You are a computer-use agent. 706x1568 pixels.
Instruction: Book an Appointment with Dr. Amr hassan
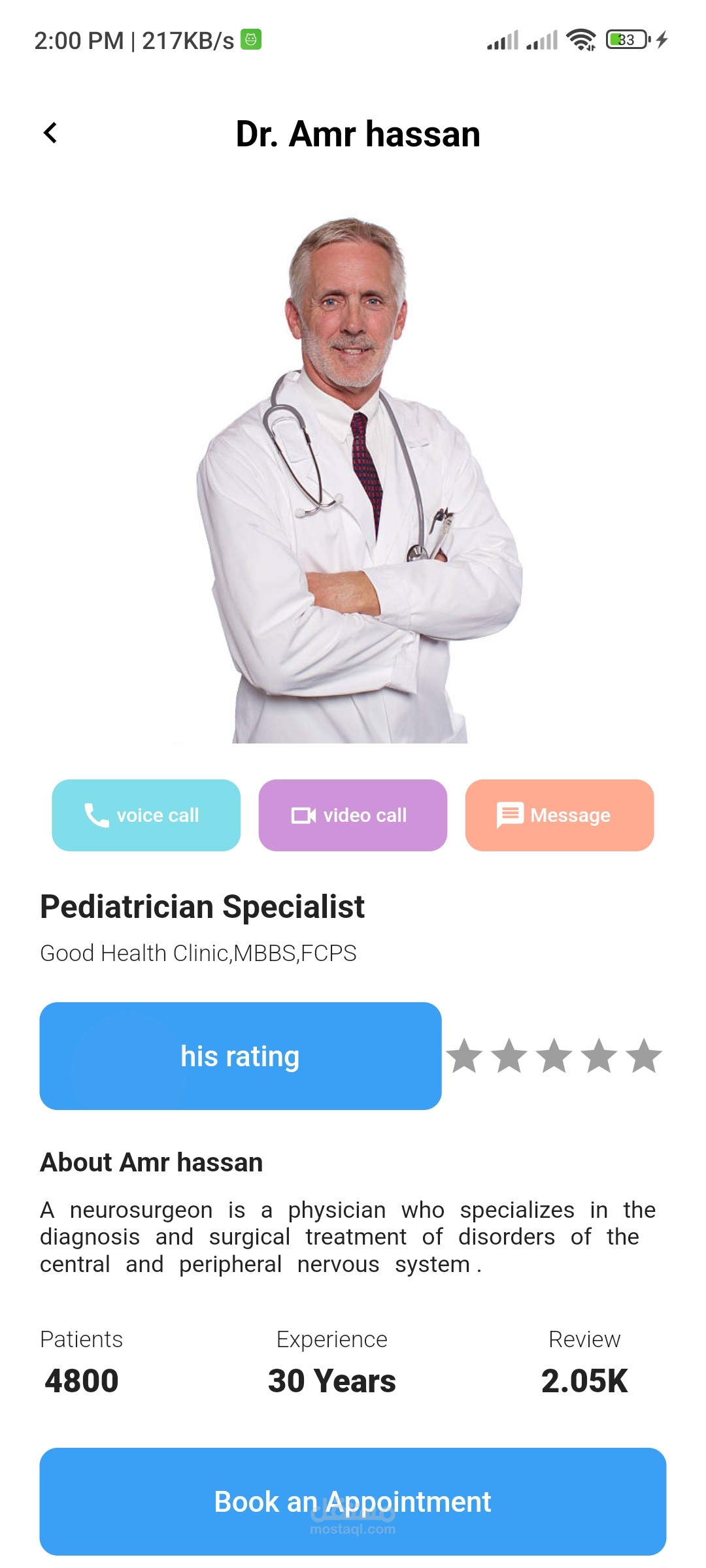click(x=352, y=1501)
